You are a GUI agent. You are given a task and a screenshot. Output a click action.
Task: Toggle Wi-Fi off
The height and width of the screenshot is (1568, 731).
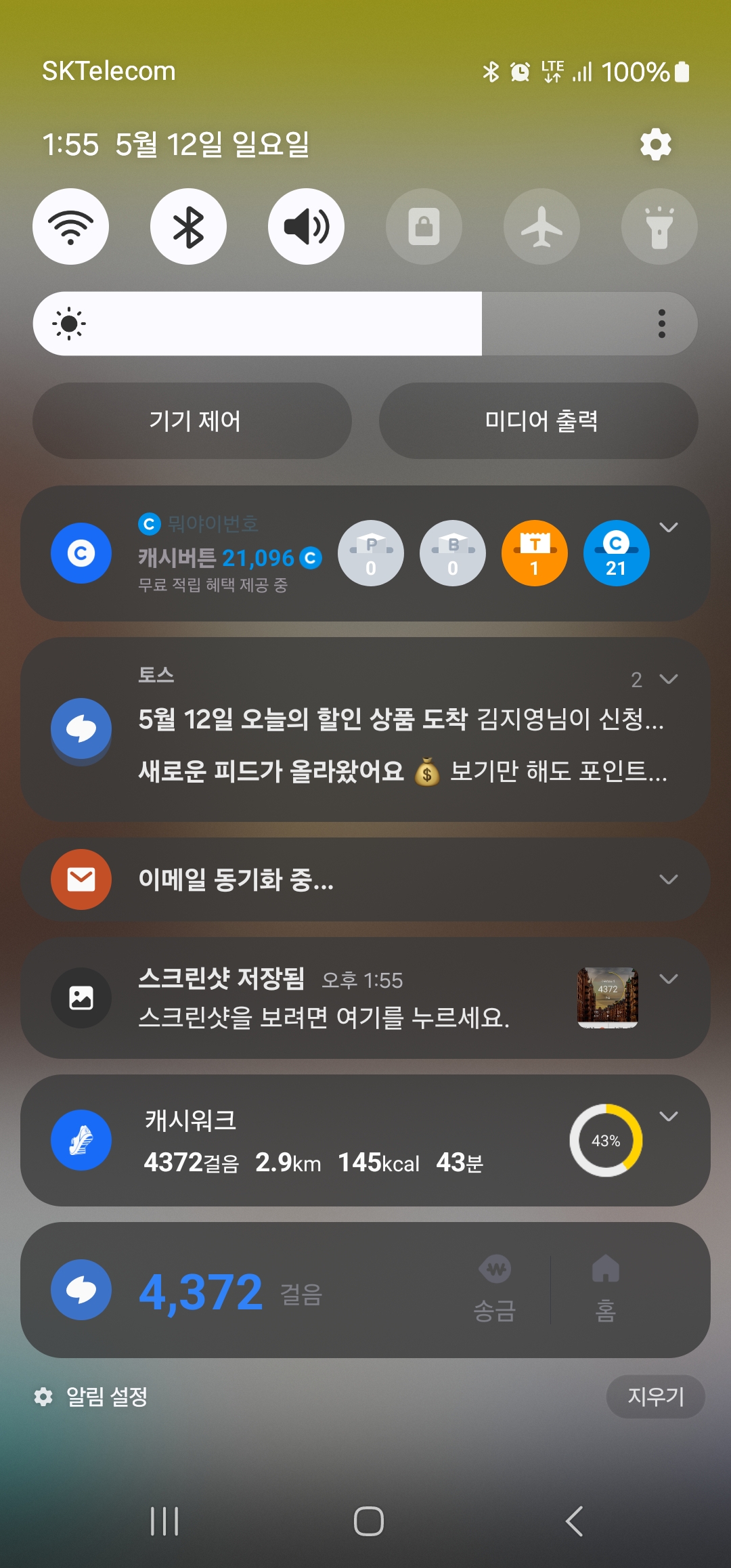tap(71, 227)
